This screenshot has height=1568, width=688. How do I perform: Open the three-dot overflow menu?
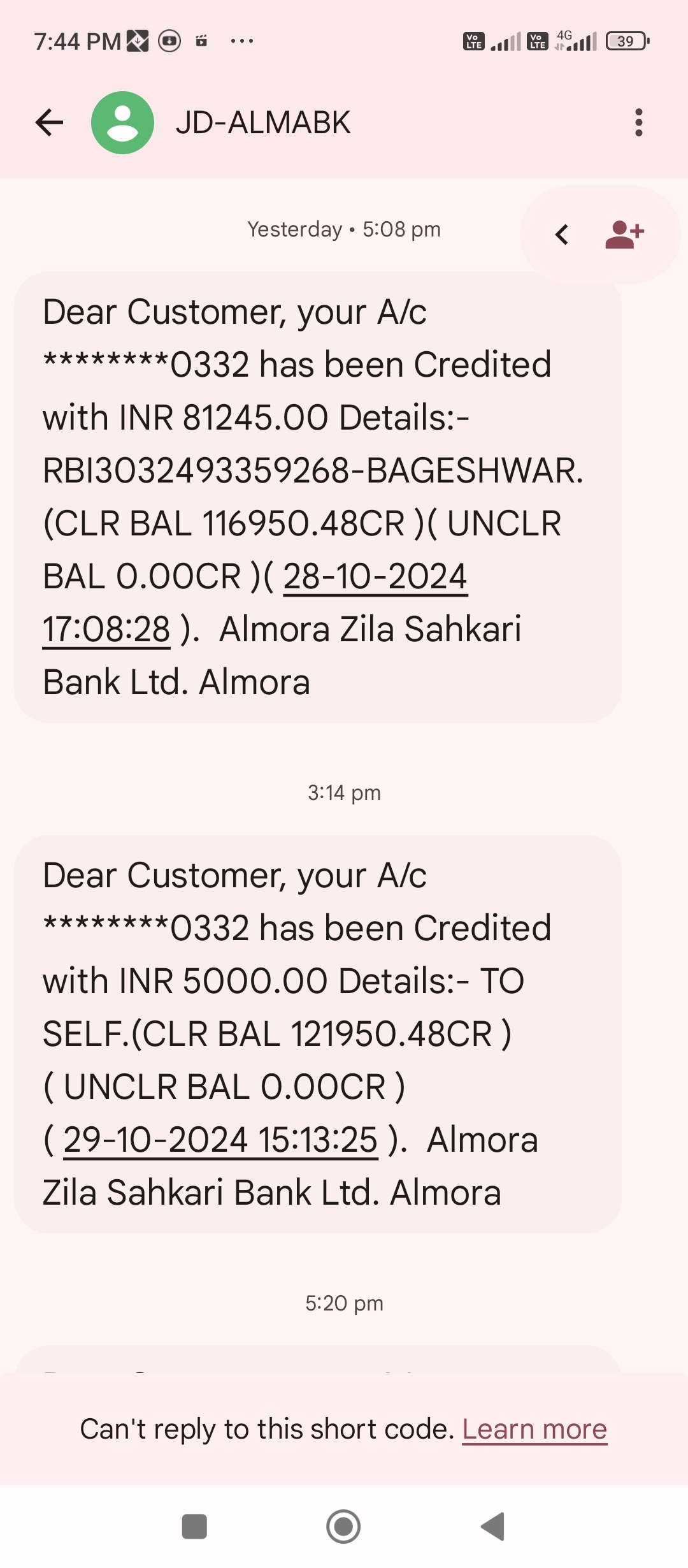click(638, 122)
